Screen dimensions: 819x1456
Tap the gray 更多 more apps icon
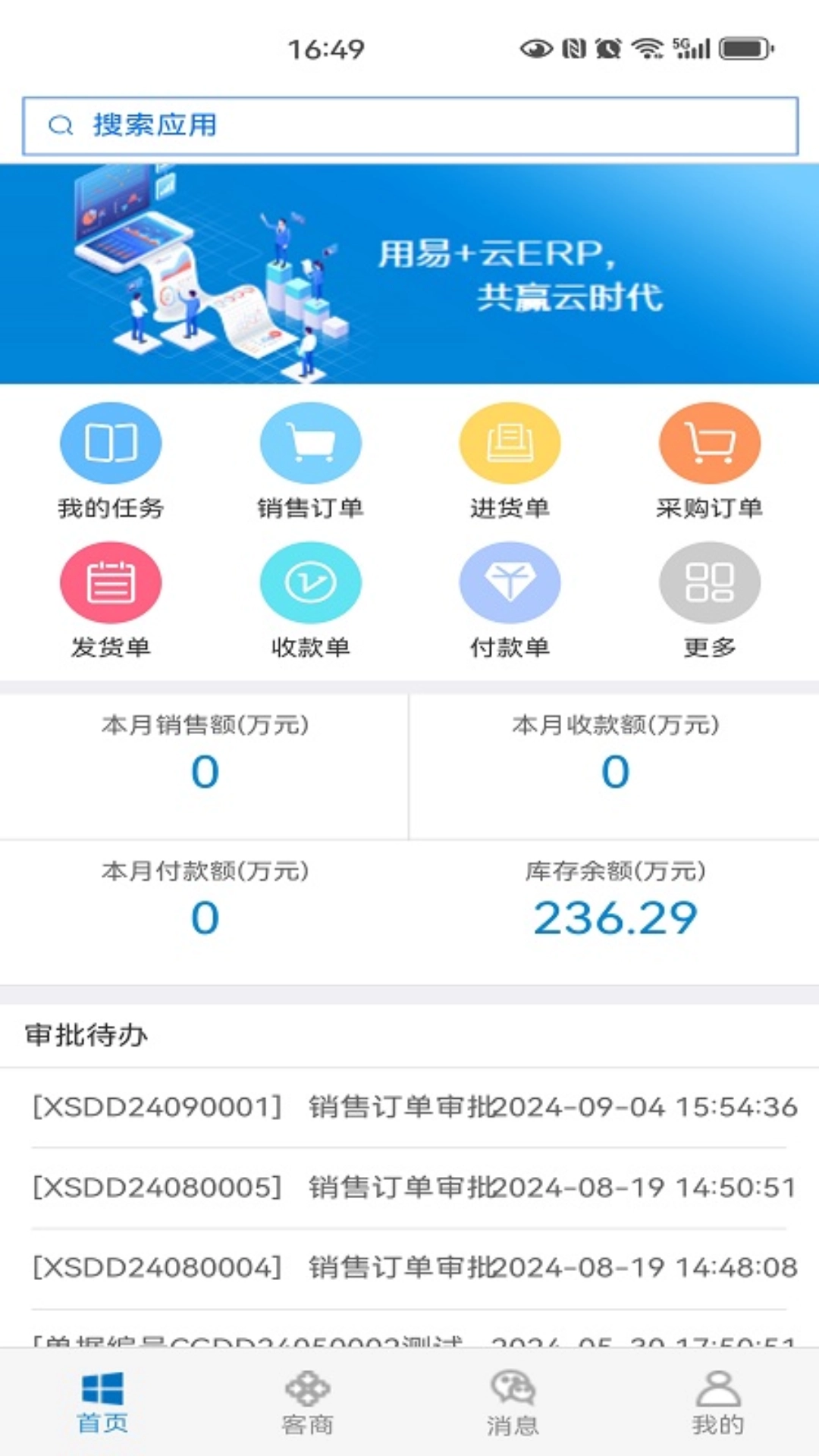[710, 582]
